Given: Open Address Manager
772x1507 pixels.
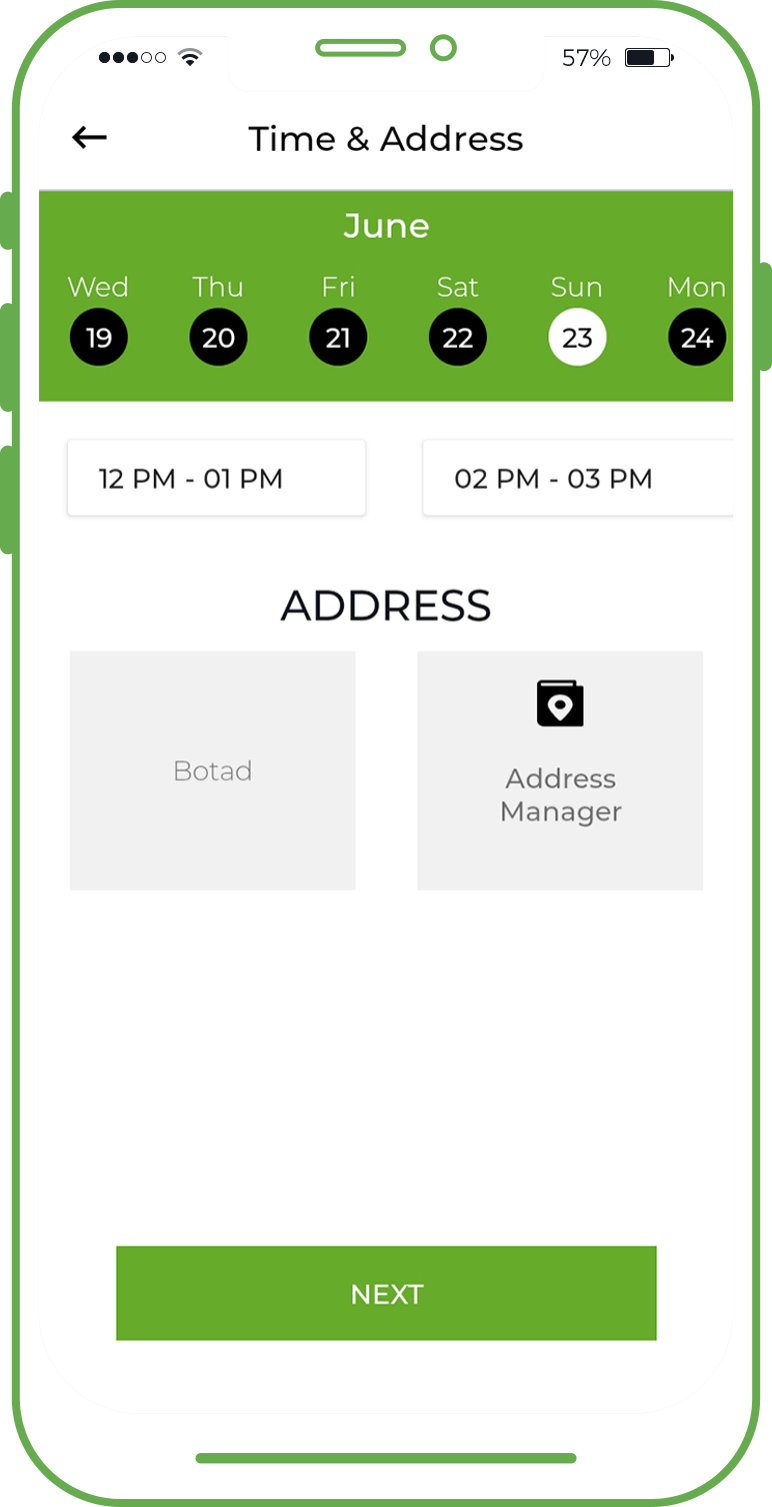Looking at the screenshot, I should point(560,770).
